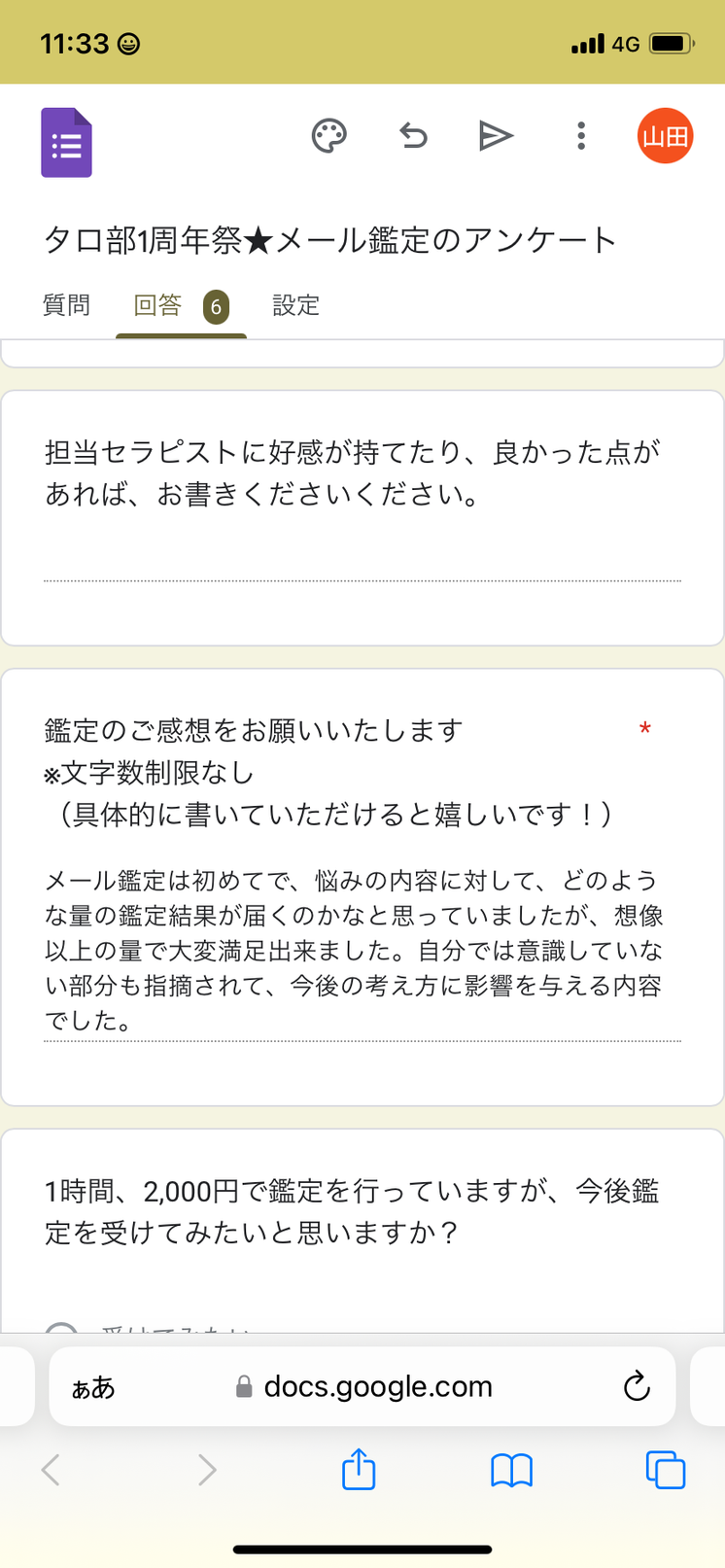Open the theme customization palette
Viewport: 725px width, 1568px height.
pyautogui.click(x=328, y=136)
